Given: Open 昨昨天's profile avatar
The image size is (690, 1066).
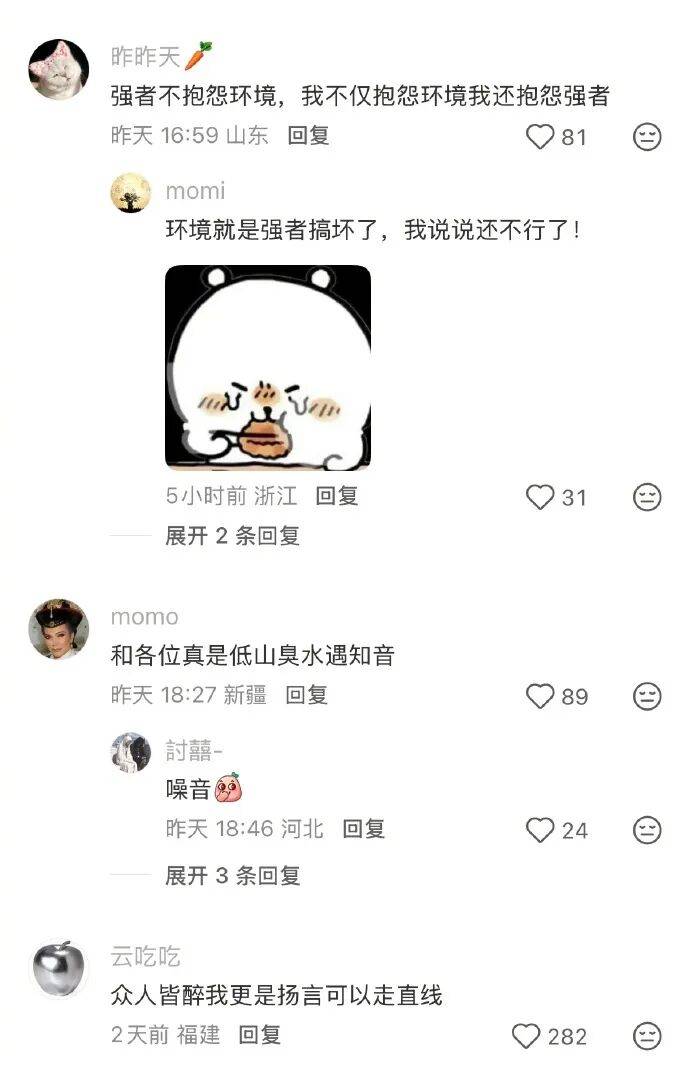Looking at the screenshot, I should click(58, 70).
